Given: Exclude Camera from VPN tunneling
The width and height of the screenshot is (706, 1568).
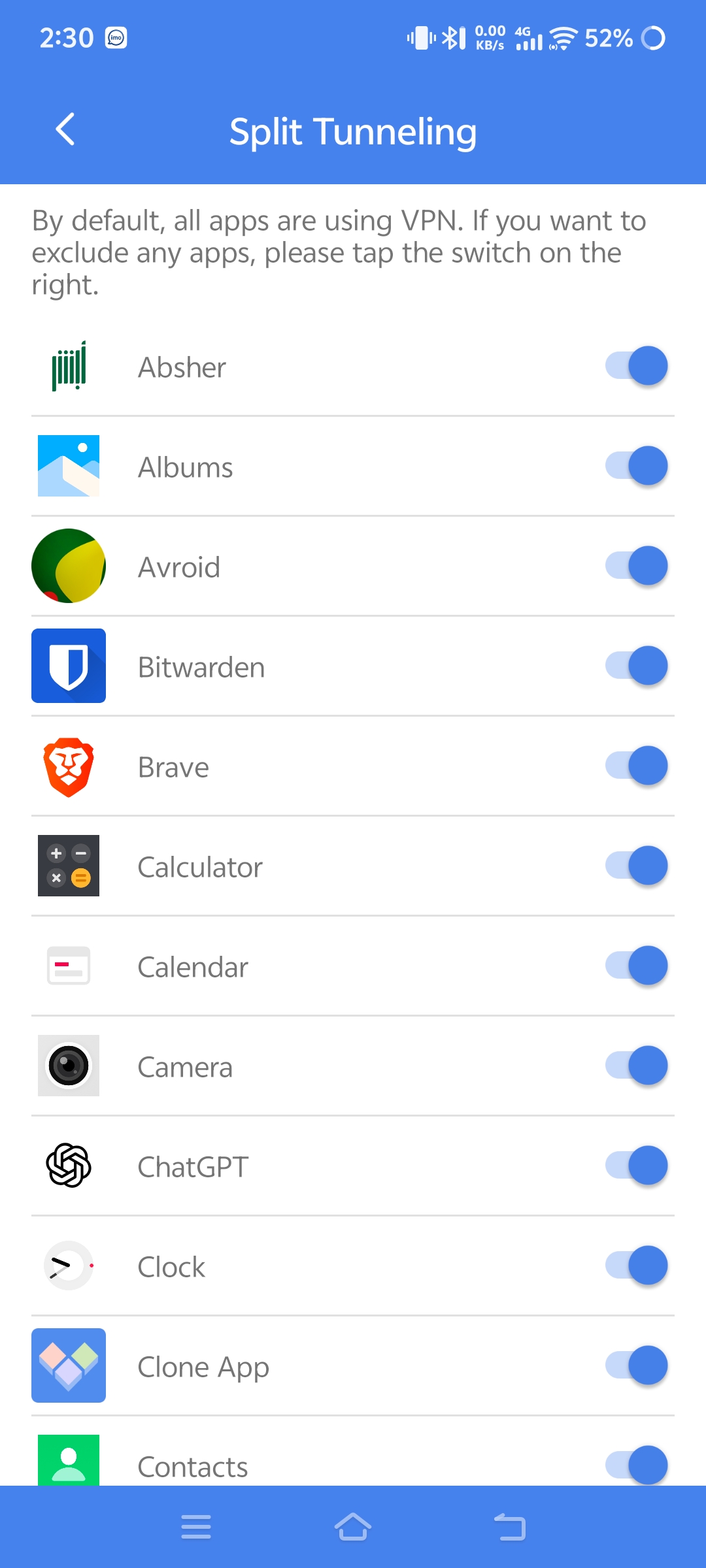Looking at the screenshot, I should pos(636,1066).
